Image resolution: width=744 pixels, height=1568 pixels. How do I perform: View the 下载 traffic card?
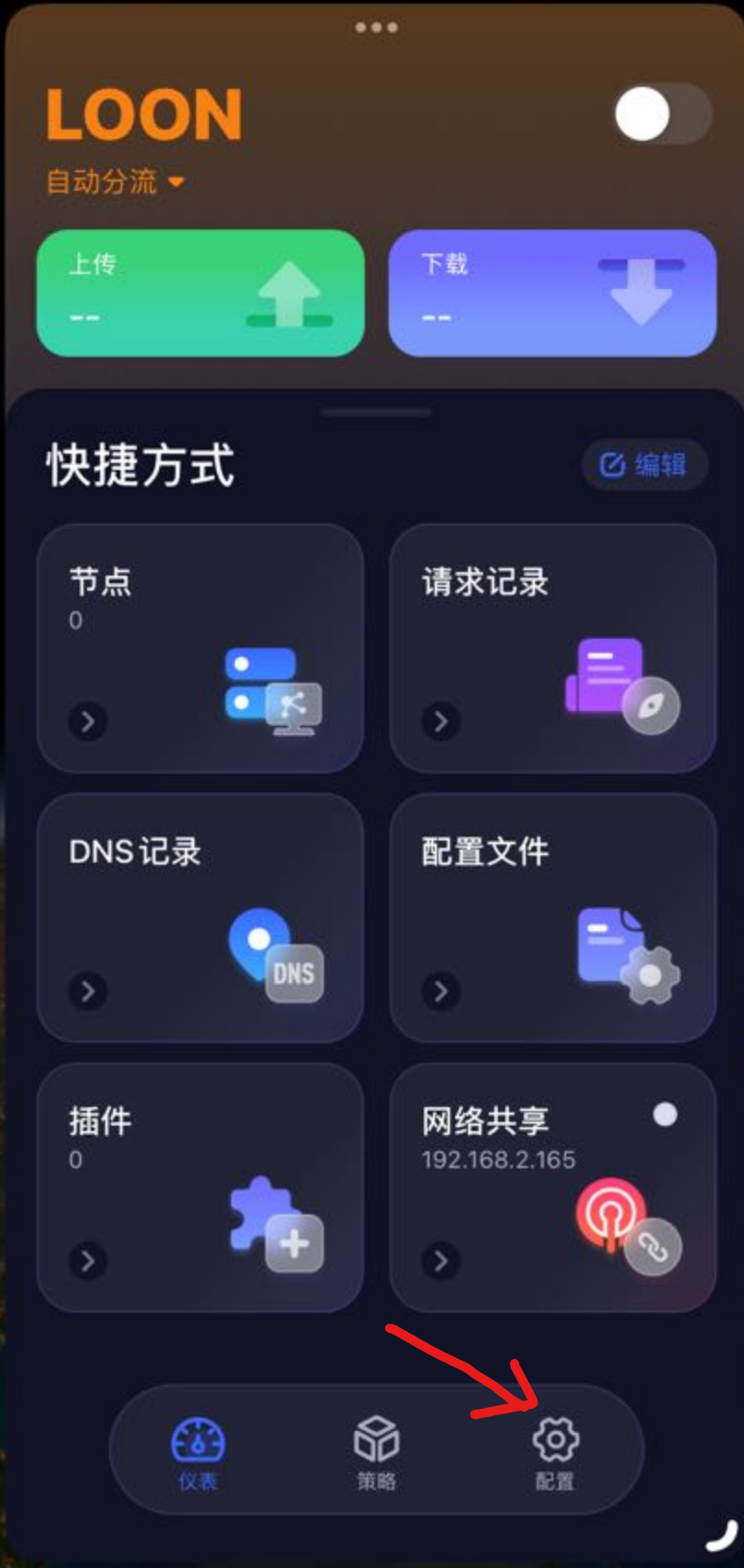(552, 292)
